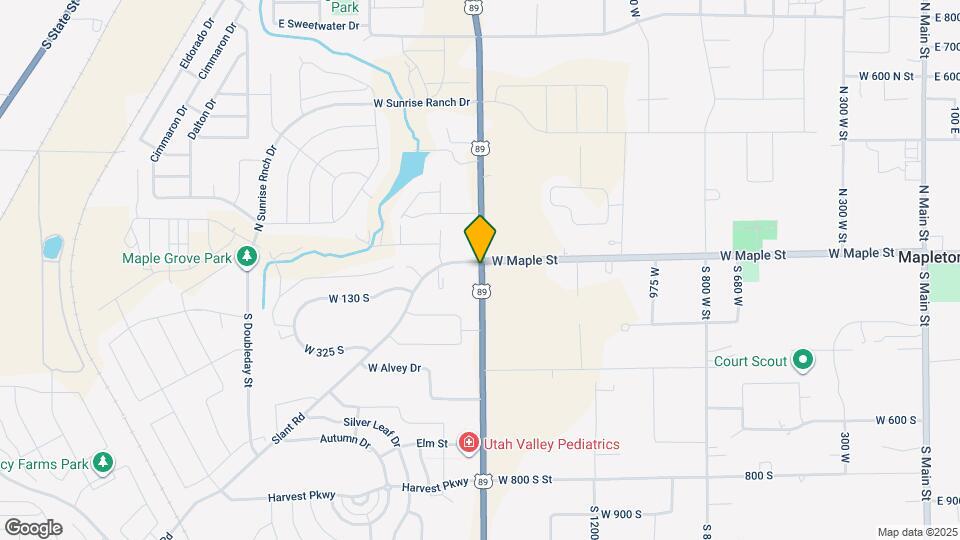Select the Farms Park tree marker
This screenshot has height=540, width=960.
(x=102, y=463)
